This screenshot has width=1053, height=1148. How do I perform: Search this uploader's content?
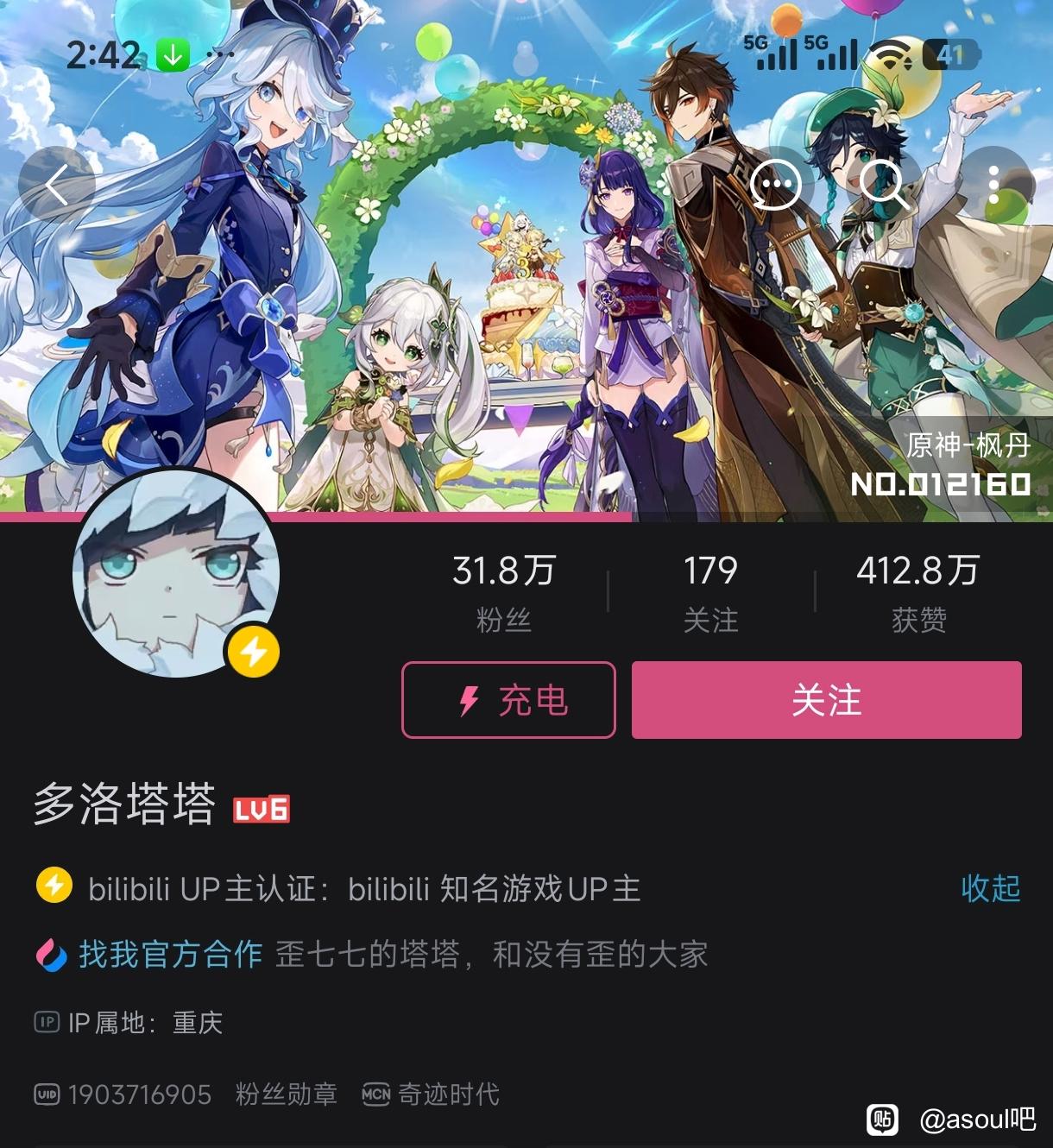pos(883,185)
